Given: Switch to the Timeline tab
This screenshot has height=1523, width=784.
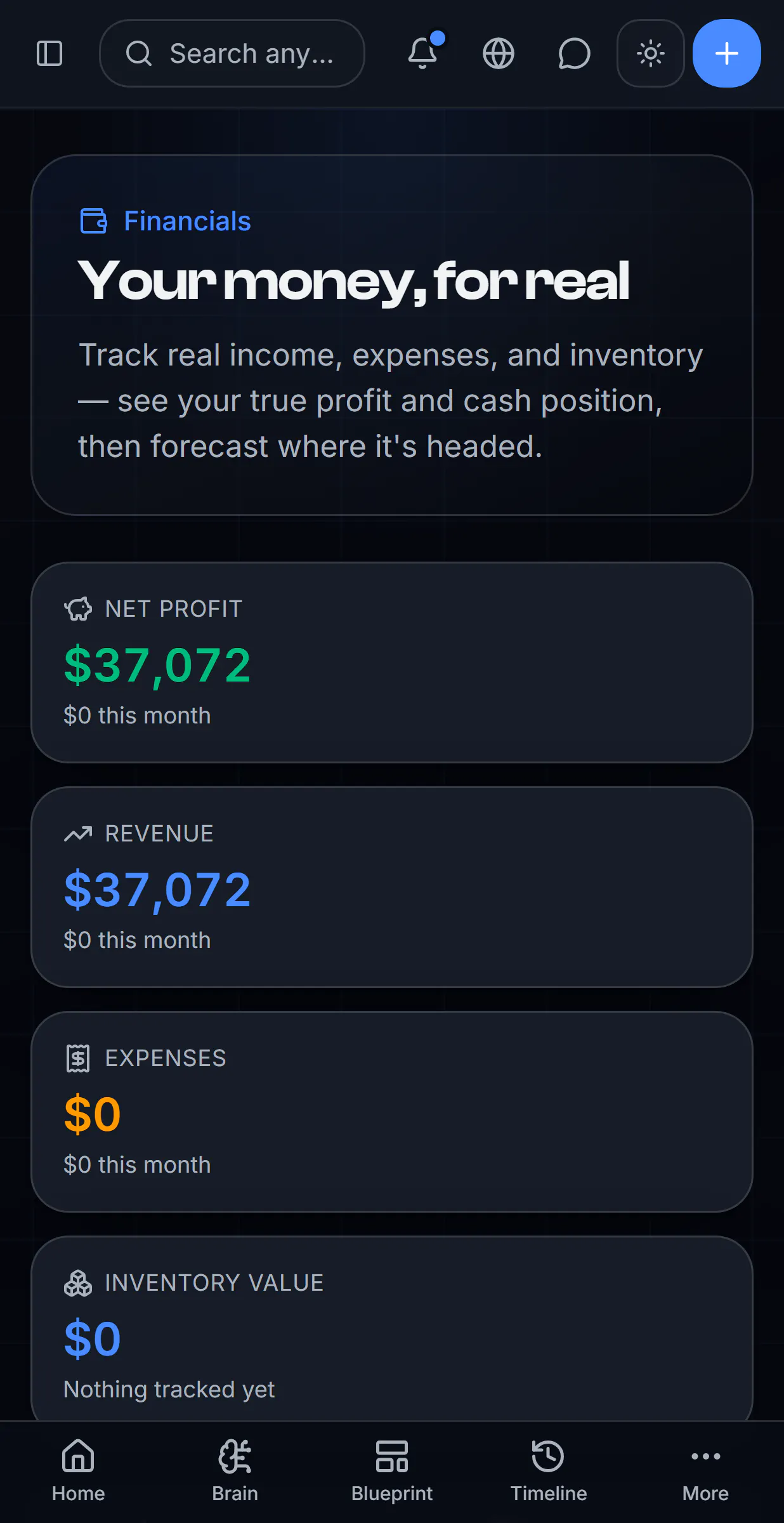Looking at the screenshot, I should pos(549,1471).
